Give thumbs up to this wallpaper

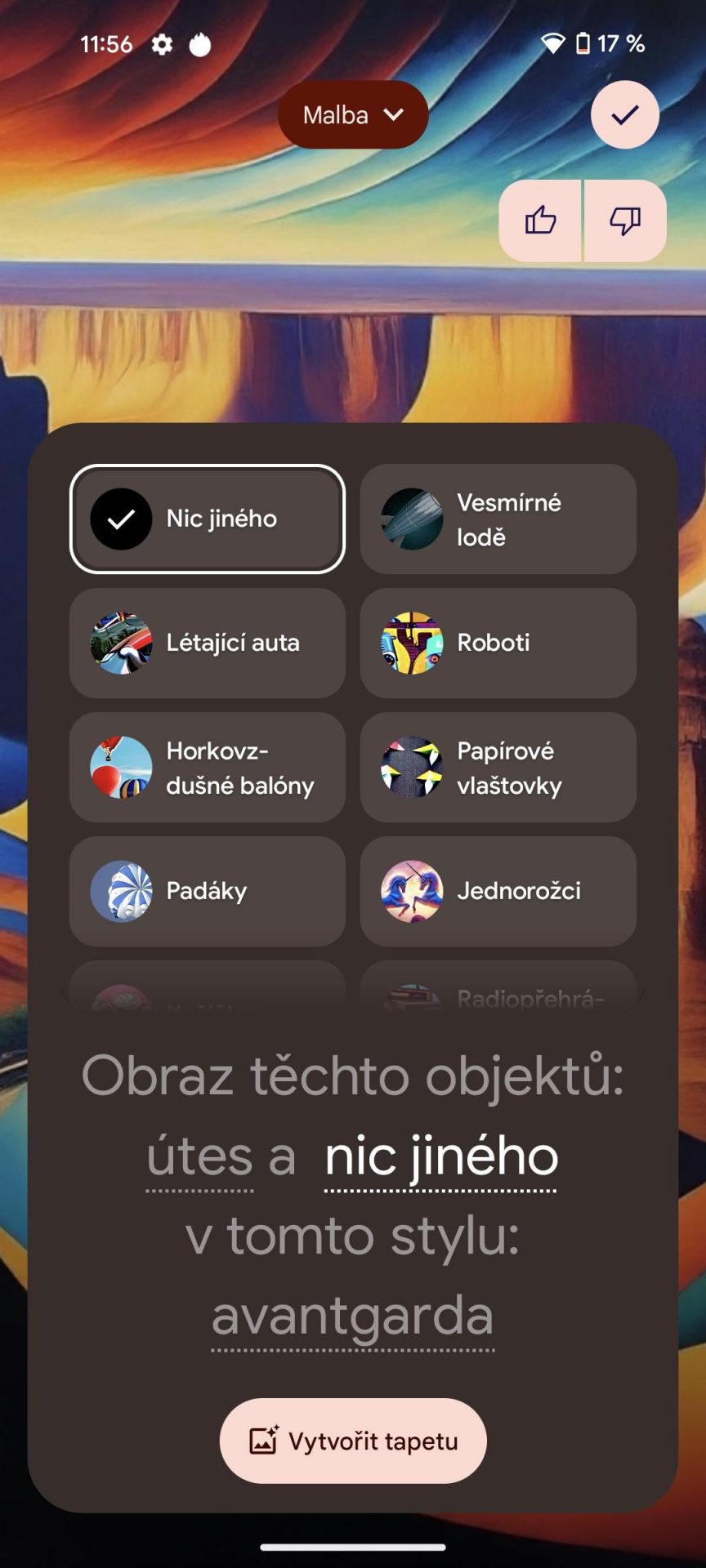tap(540, 220)
